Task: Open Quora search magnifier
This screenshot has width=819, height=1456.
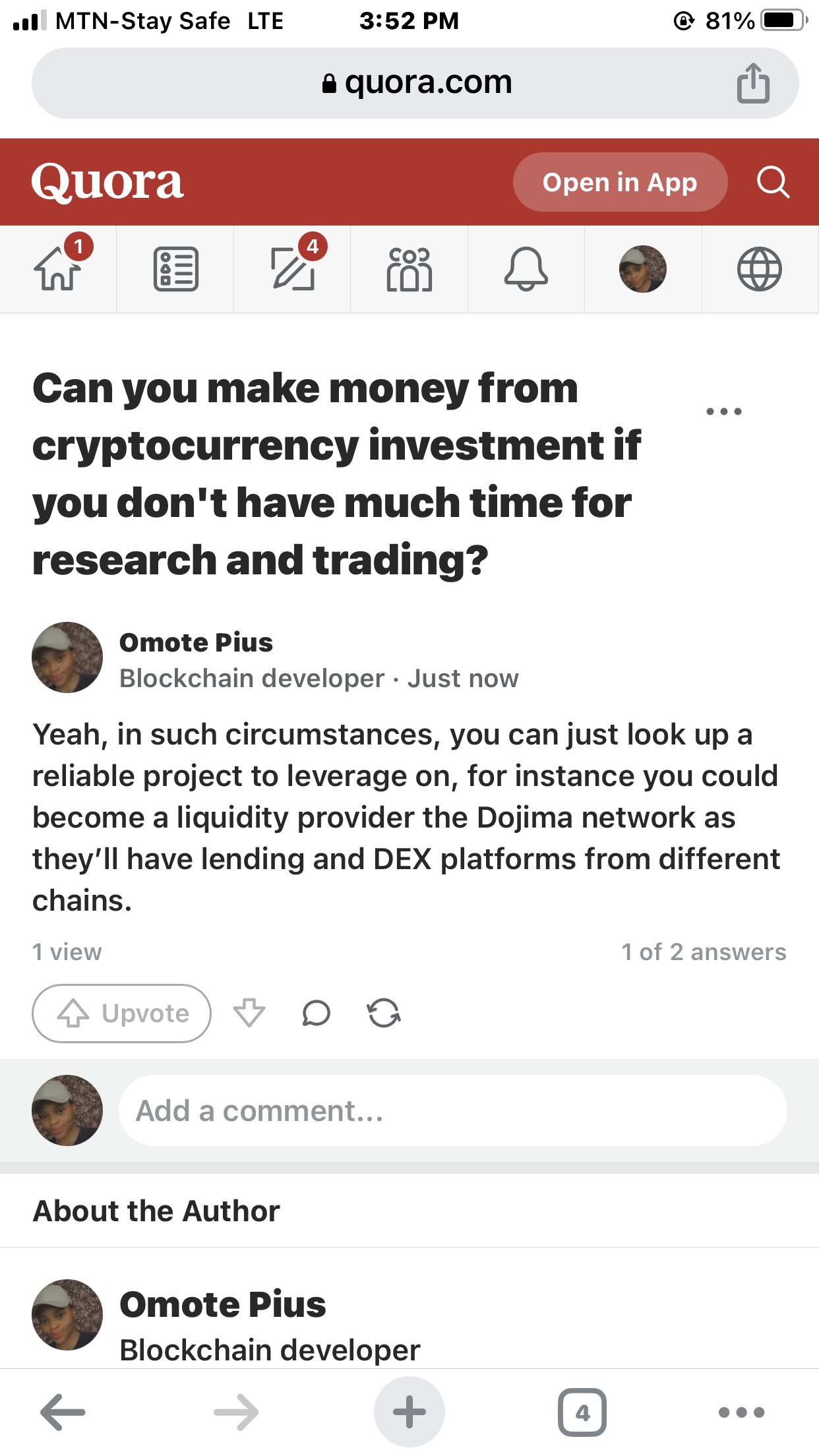Action: pyautogui.click(x=773, y=182)
